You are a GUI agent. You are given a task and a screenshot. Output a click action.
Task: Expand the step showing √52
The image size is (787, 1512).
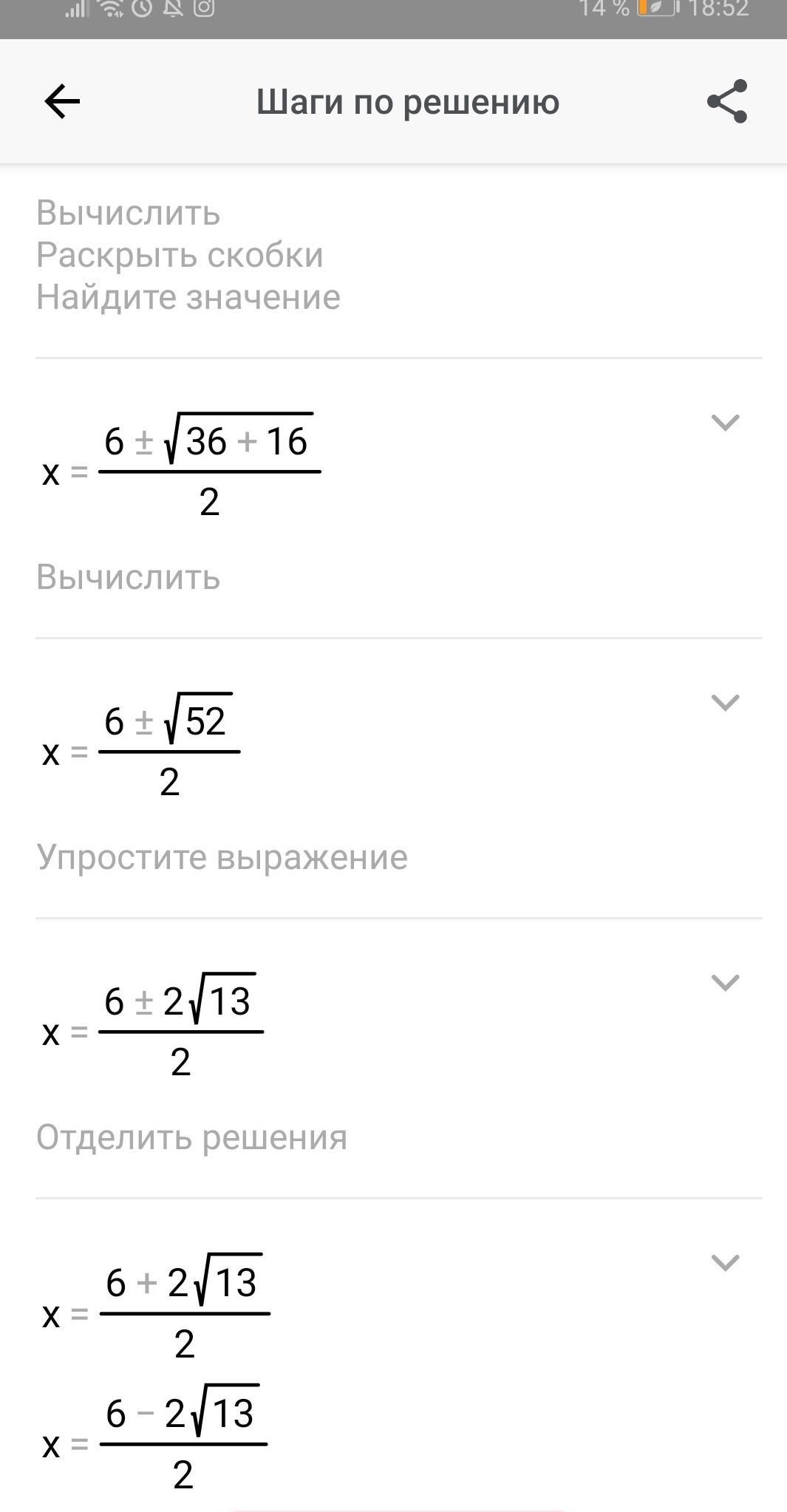(x=725, y=702)
